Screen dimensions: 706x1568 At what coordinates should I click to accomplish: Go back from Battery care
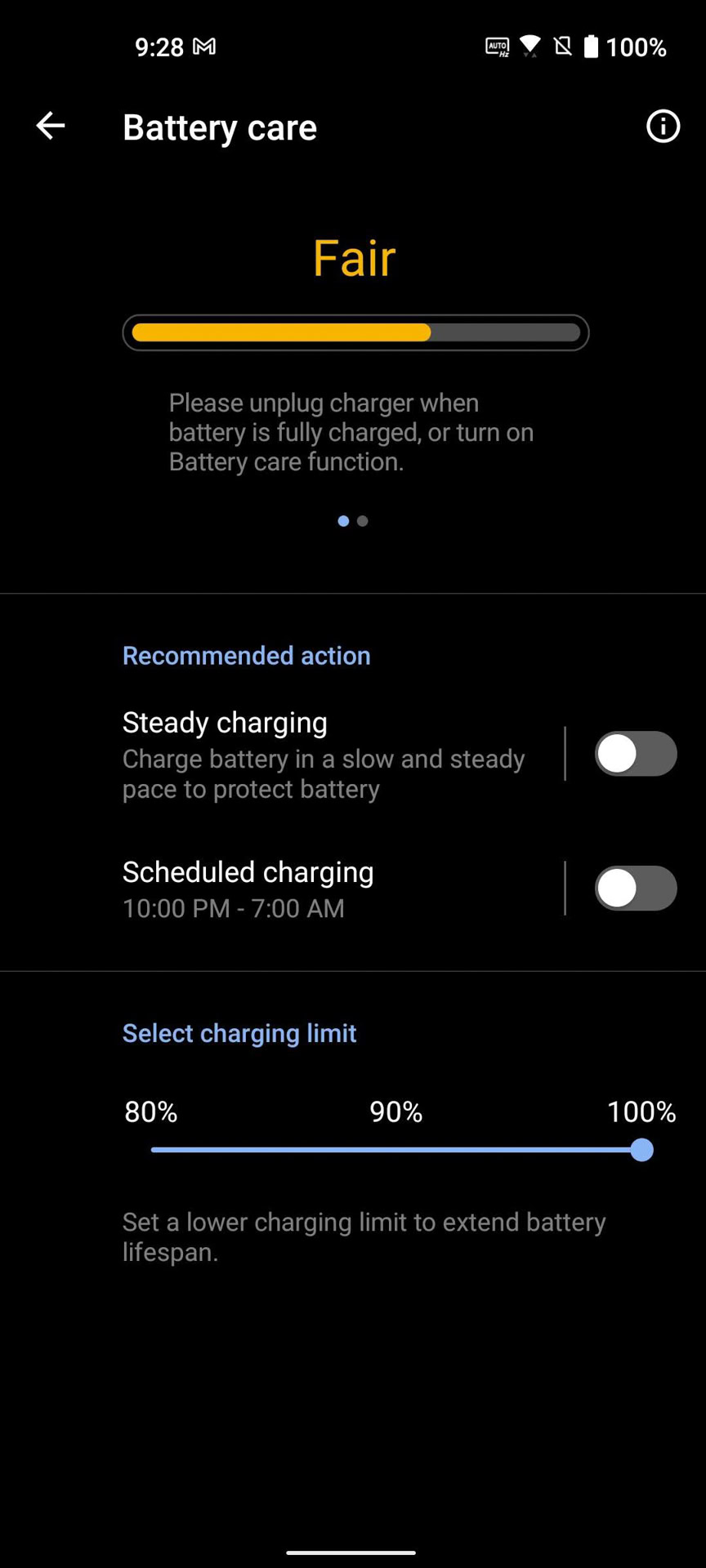tap(51, 126)
